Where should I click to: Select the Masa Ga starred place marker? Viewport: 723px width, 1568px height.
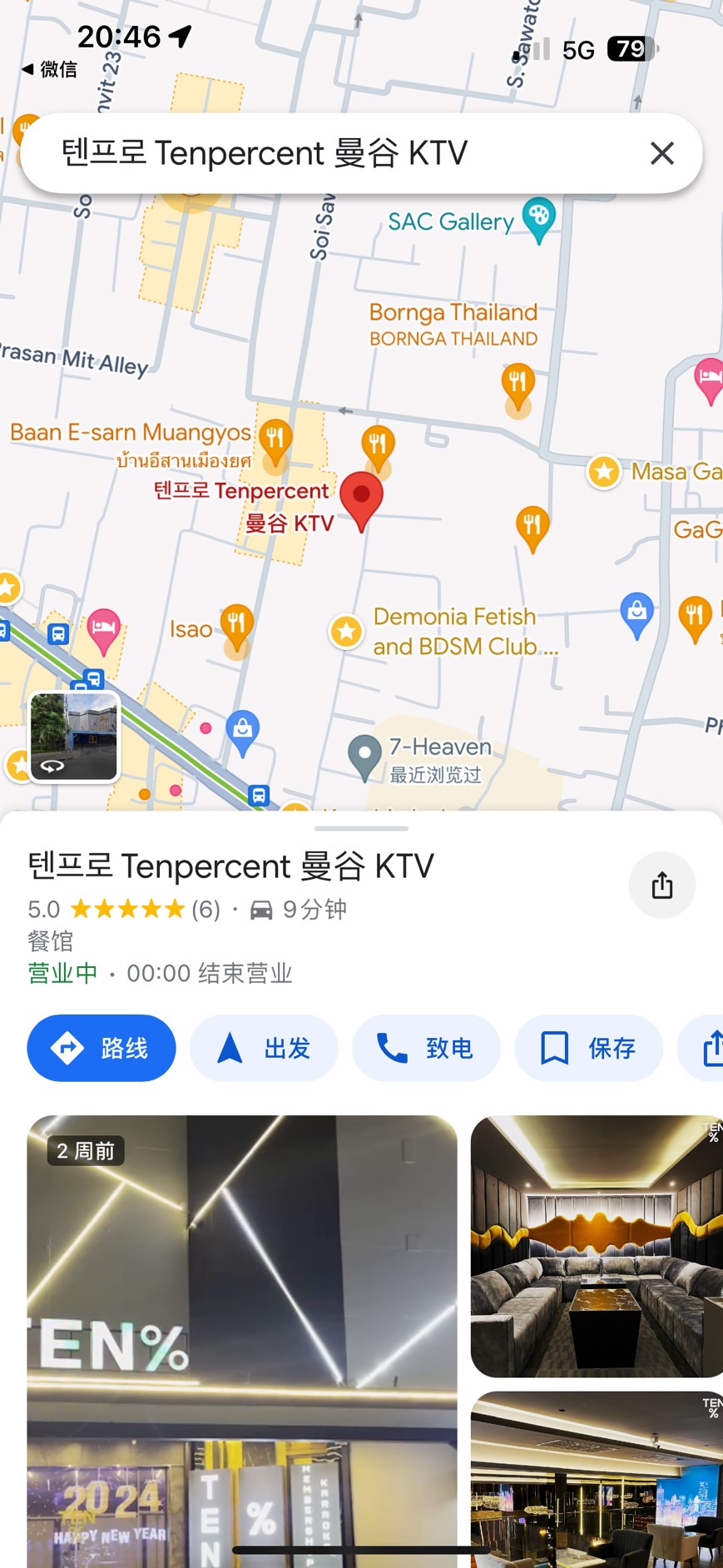tap(602, 472)
